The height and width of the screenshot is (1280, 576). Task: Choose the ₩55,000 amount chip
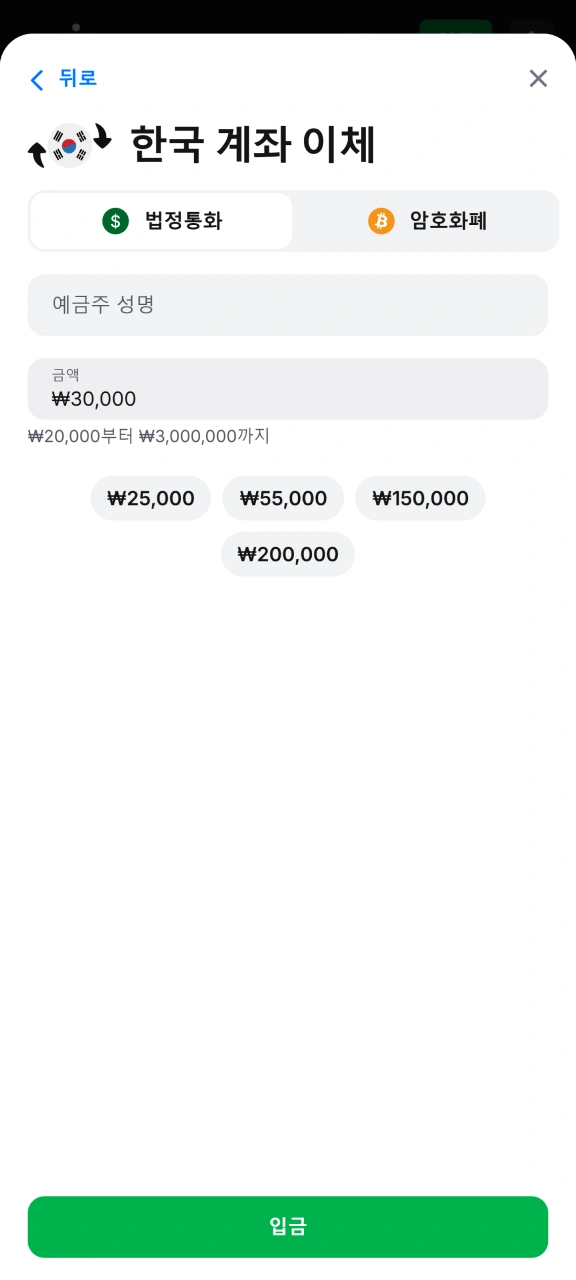pos(283,498)
